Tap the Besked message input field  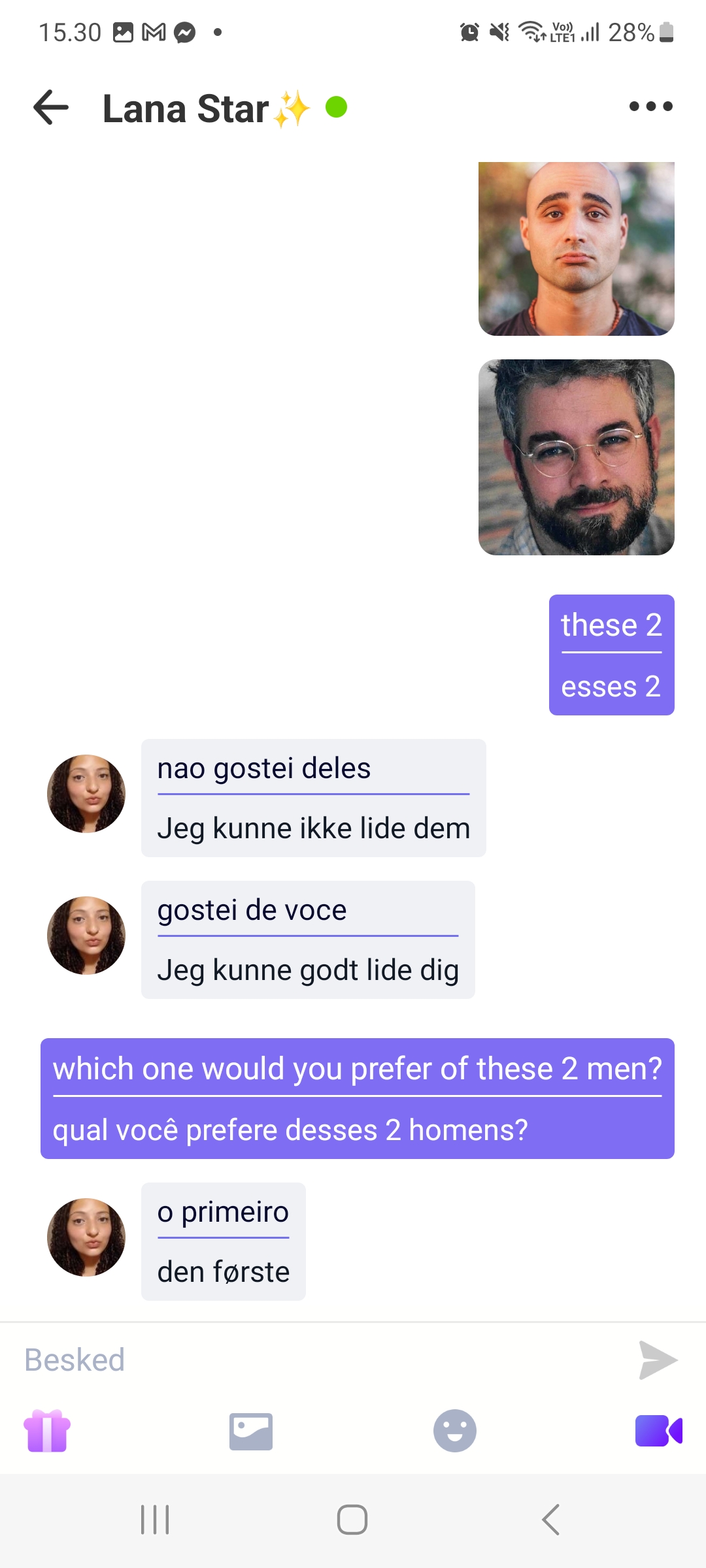(320, 1360)
